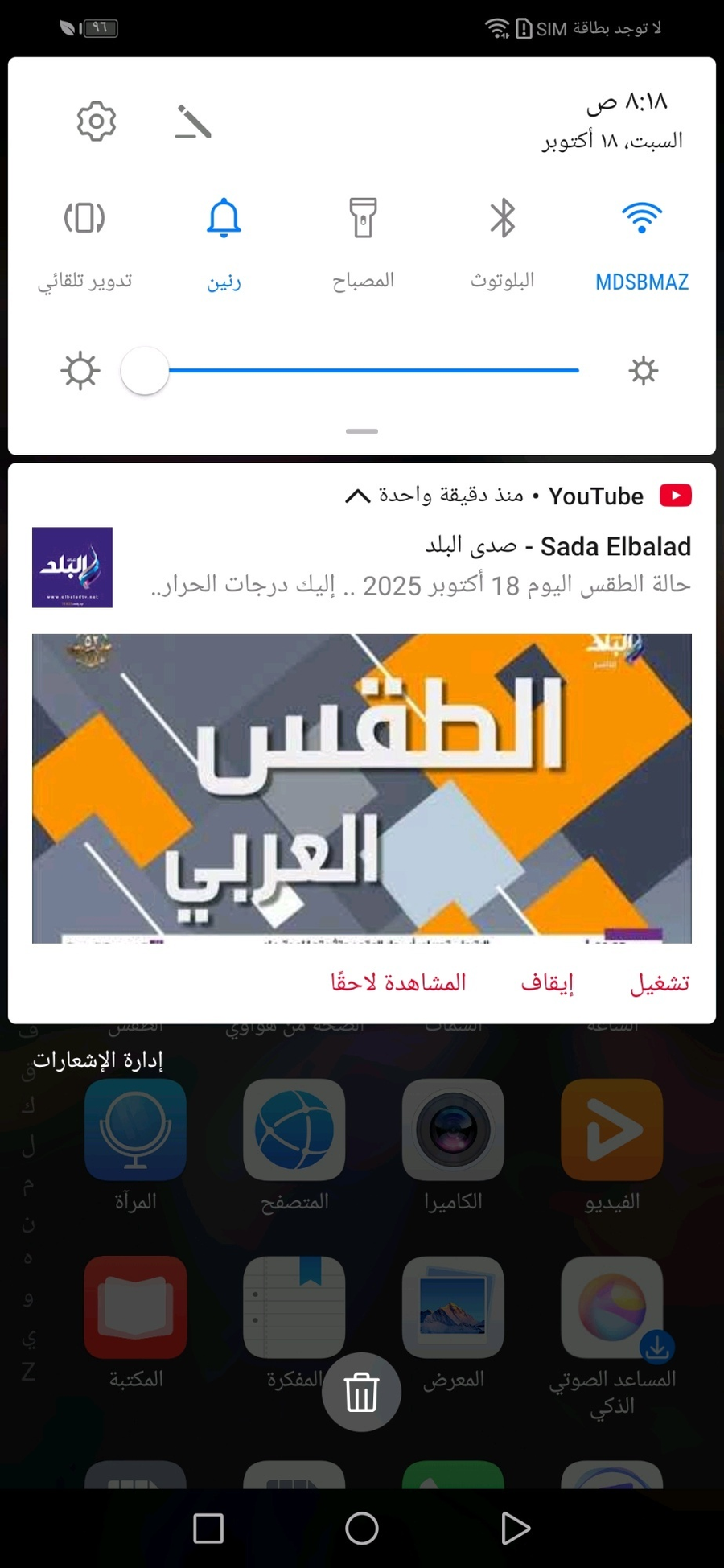Save the video with المشاهدة لاحقًا
The image size is (724, 1568).
398,983
